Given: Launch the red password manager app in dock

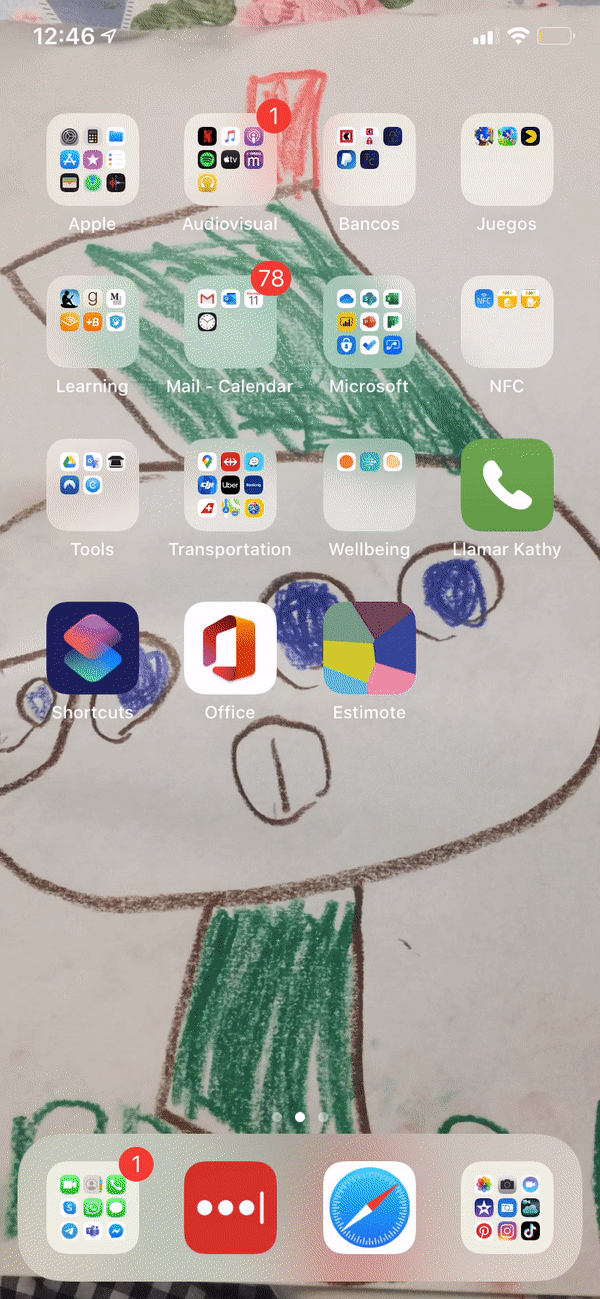Looking at the screenshot, I should point(230,1208).
